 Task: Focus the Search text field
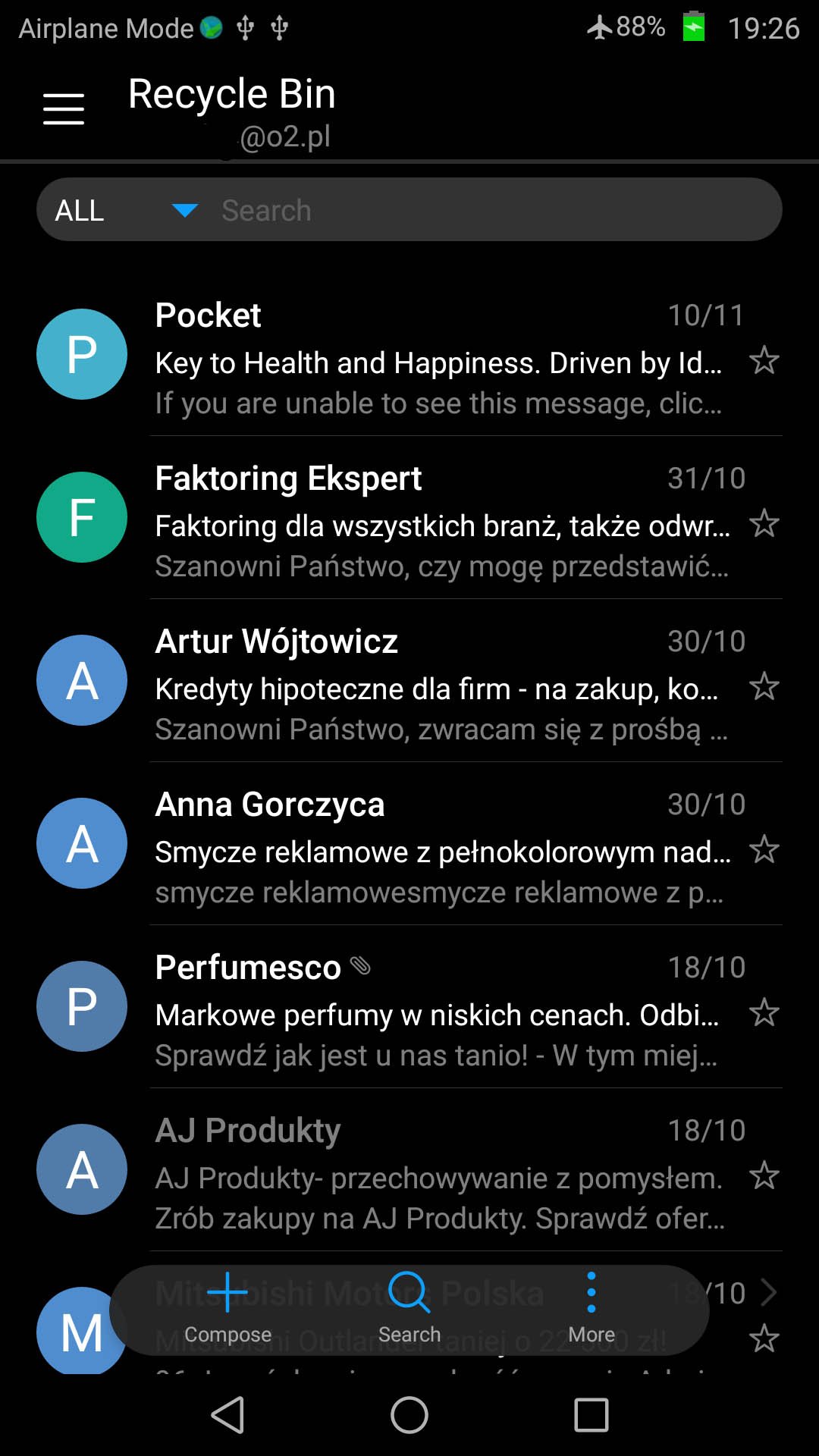(x=493, y=210)
